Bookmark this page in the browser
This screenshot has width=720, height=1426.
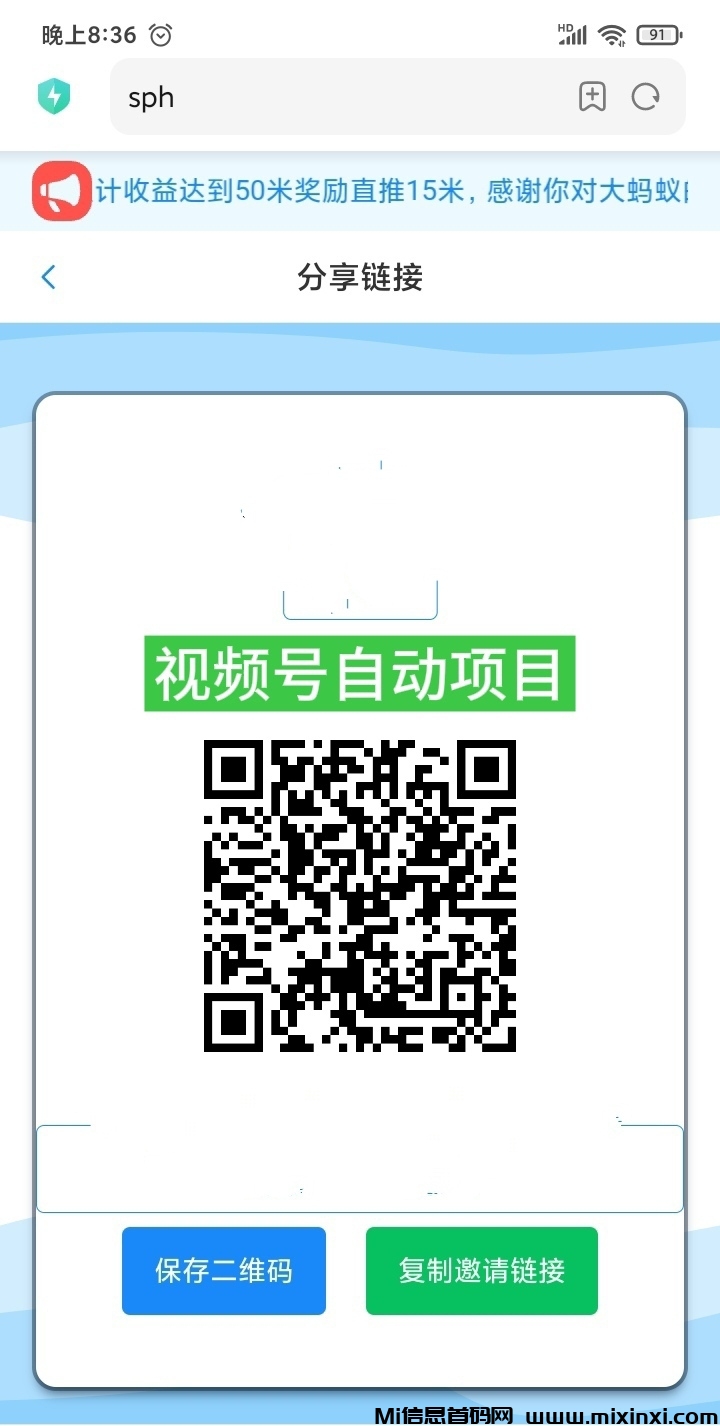coord(592,97)
